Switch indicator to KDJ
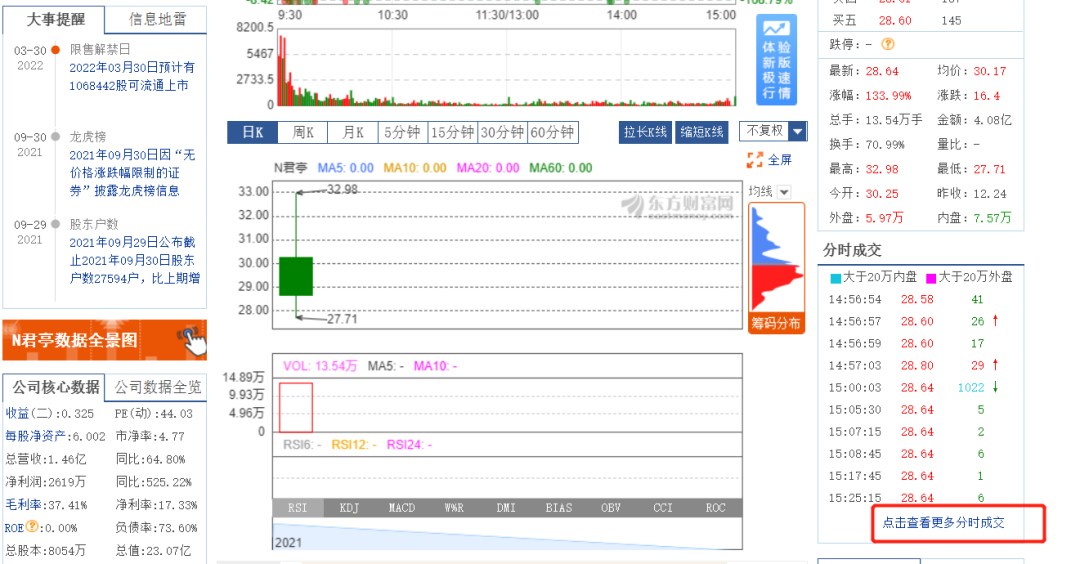Image resolution: width=1080 pixels, height=564 pixels. coord(349,508)
